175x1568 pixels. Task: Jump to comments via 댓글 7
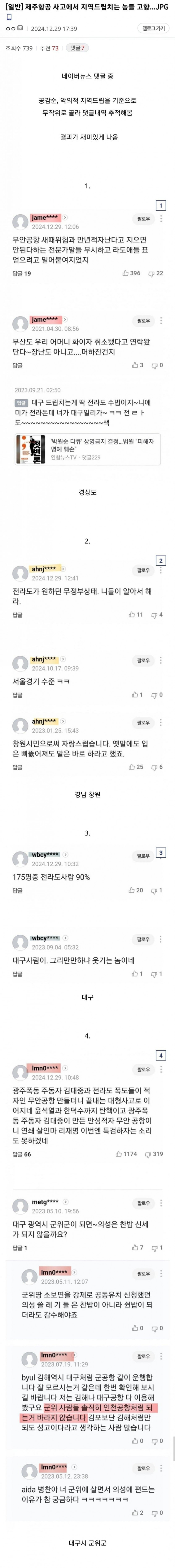point(77,48)
